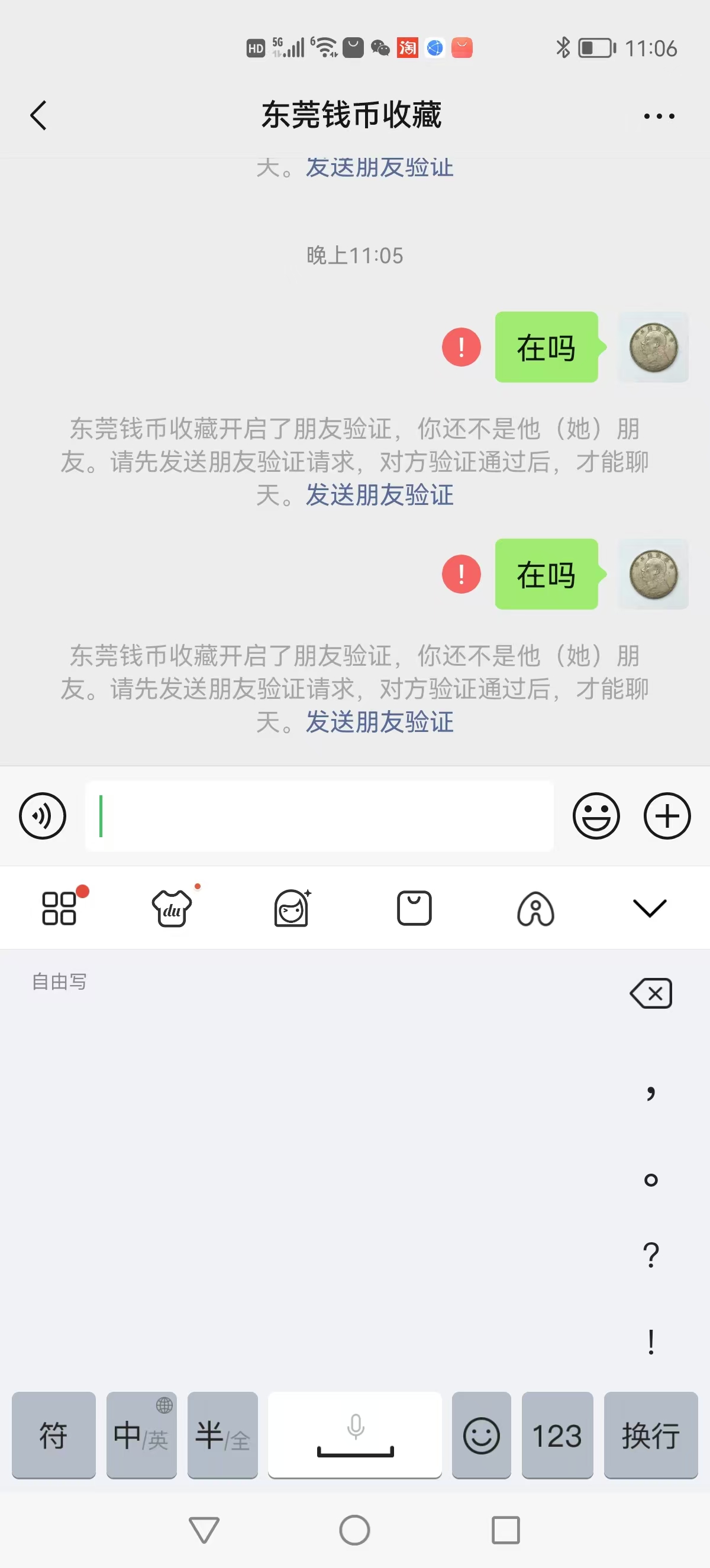
Task: Focus the message text field
Action: tap(319, 816)
